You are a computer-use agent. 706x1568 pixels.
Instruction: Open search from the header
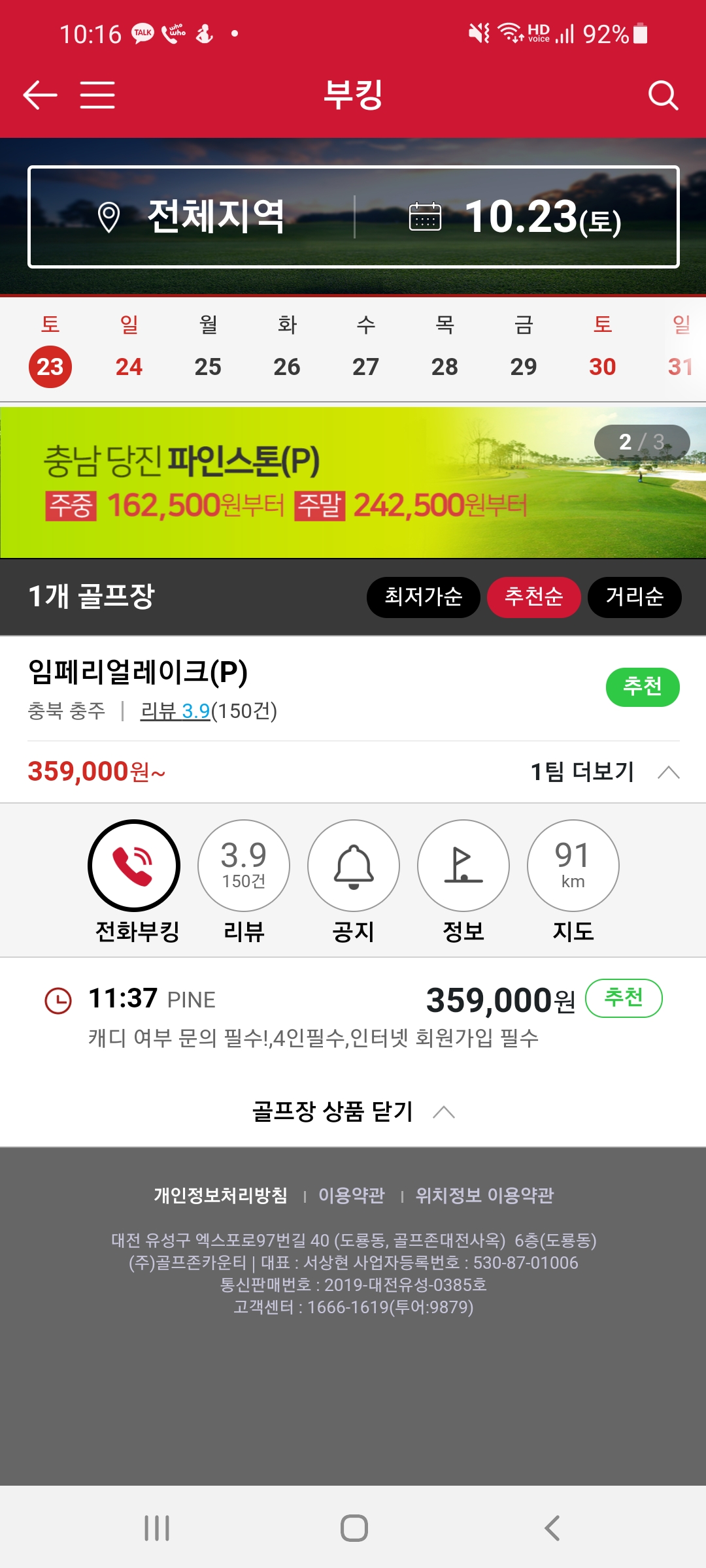tap(663, 95)
